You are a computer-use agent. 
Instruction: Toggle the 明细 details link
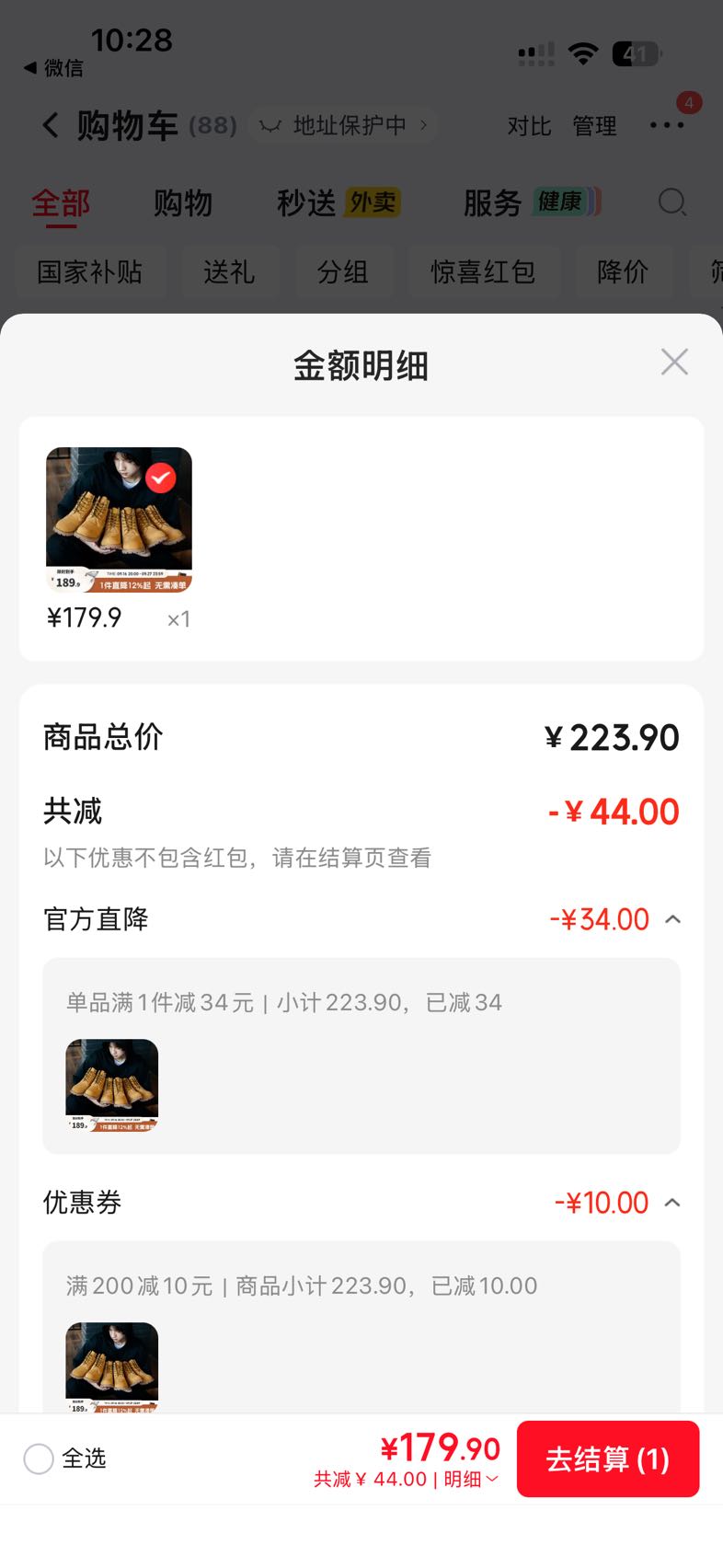tap(471, 1479)
